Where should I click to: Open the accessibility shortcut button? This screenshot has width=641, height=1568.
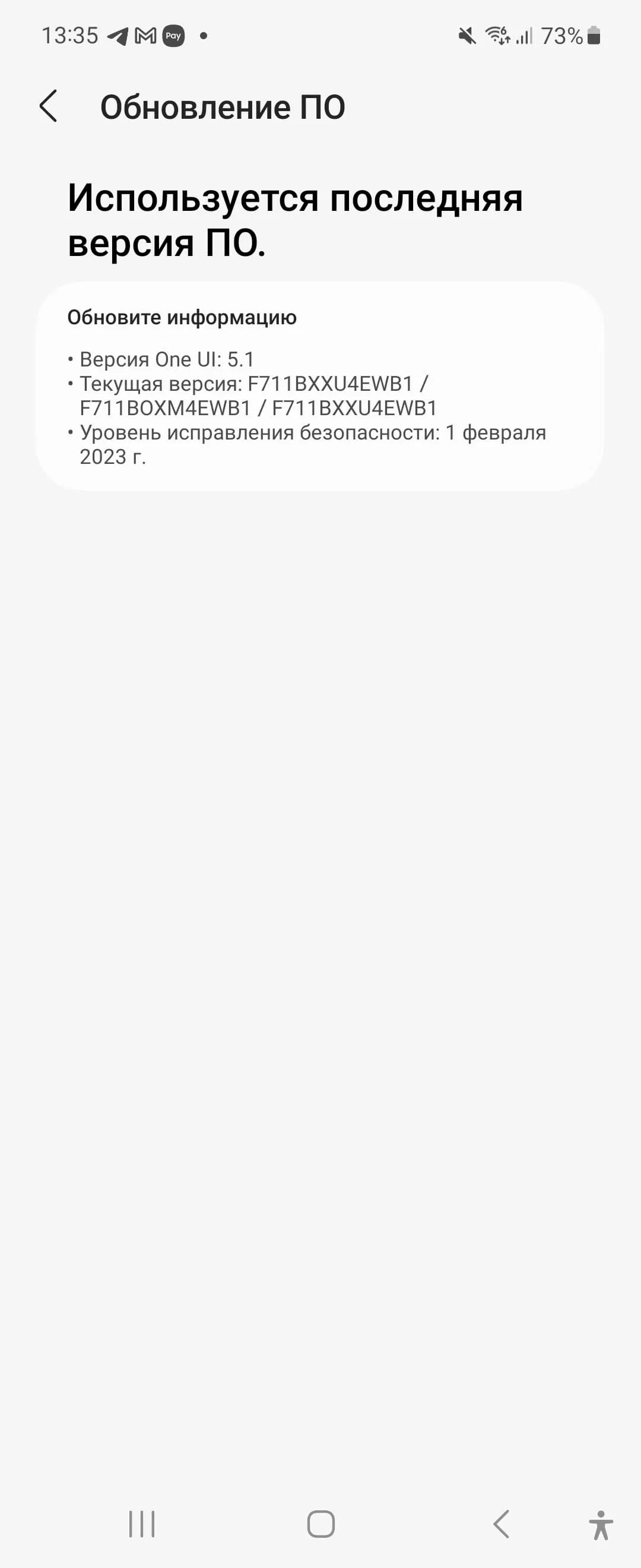click(x=600, y=1525)
